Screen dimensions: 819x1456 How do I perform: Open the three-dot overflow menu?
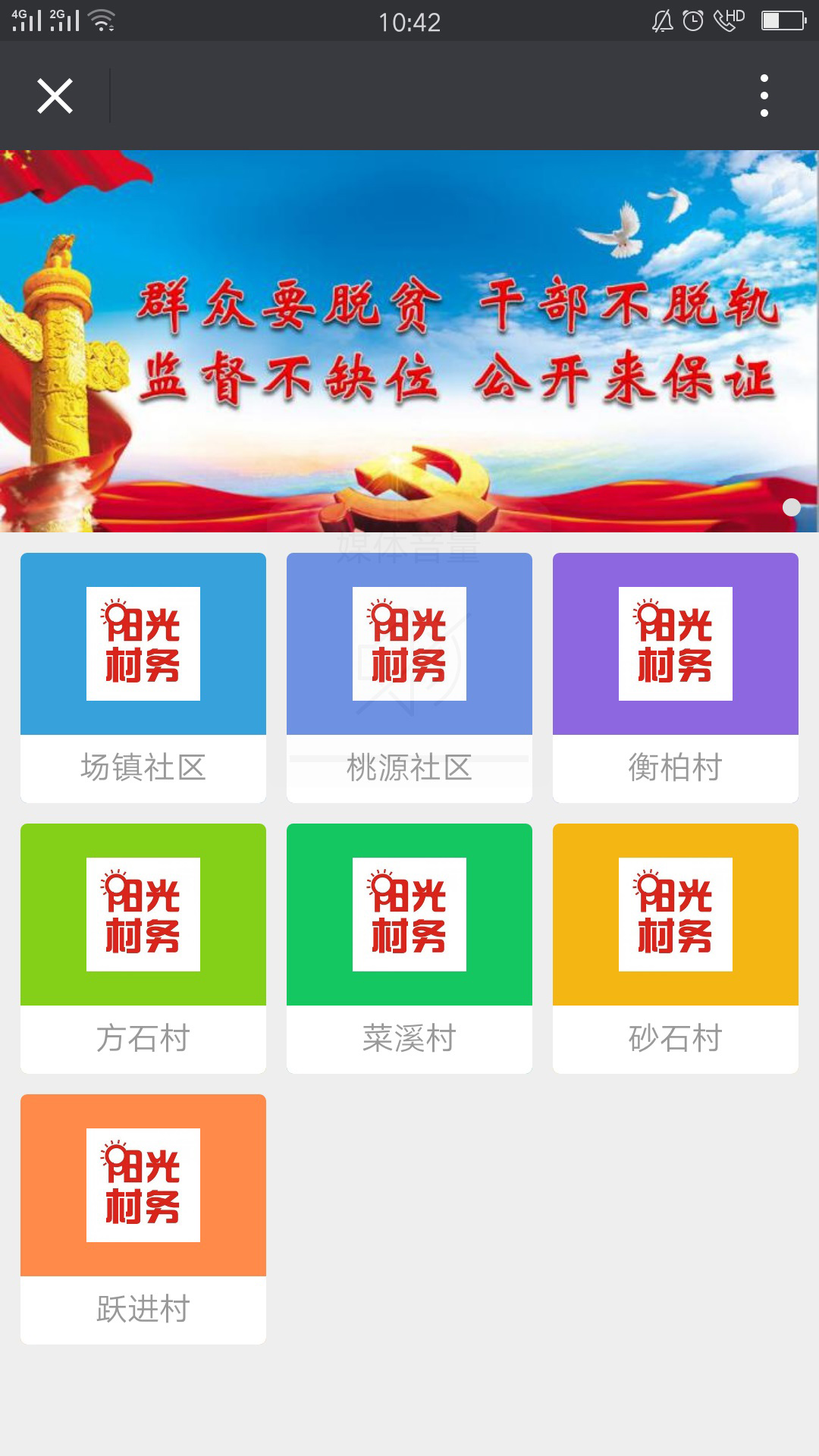pos(764,96)
